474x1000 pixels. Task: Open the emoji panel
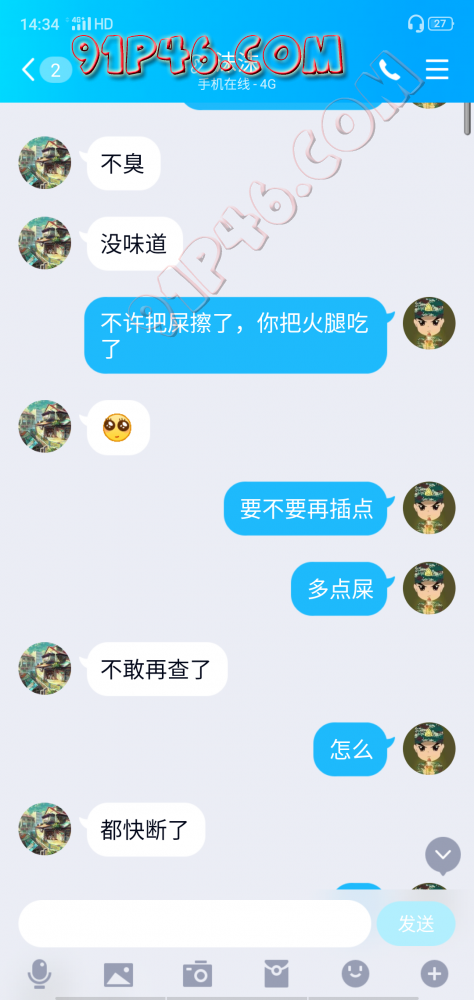coord(355,973)
